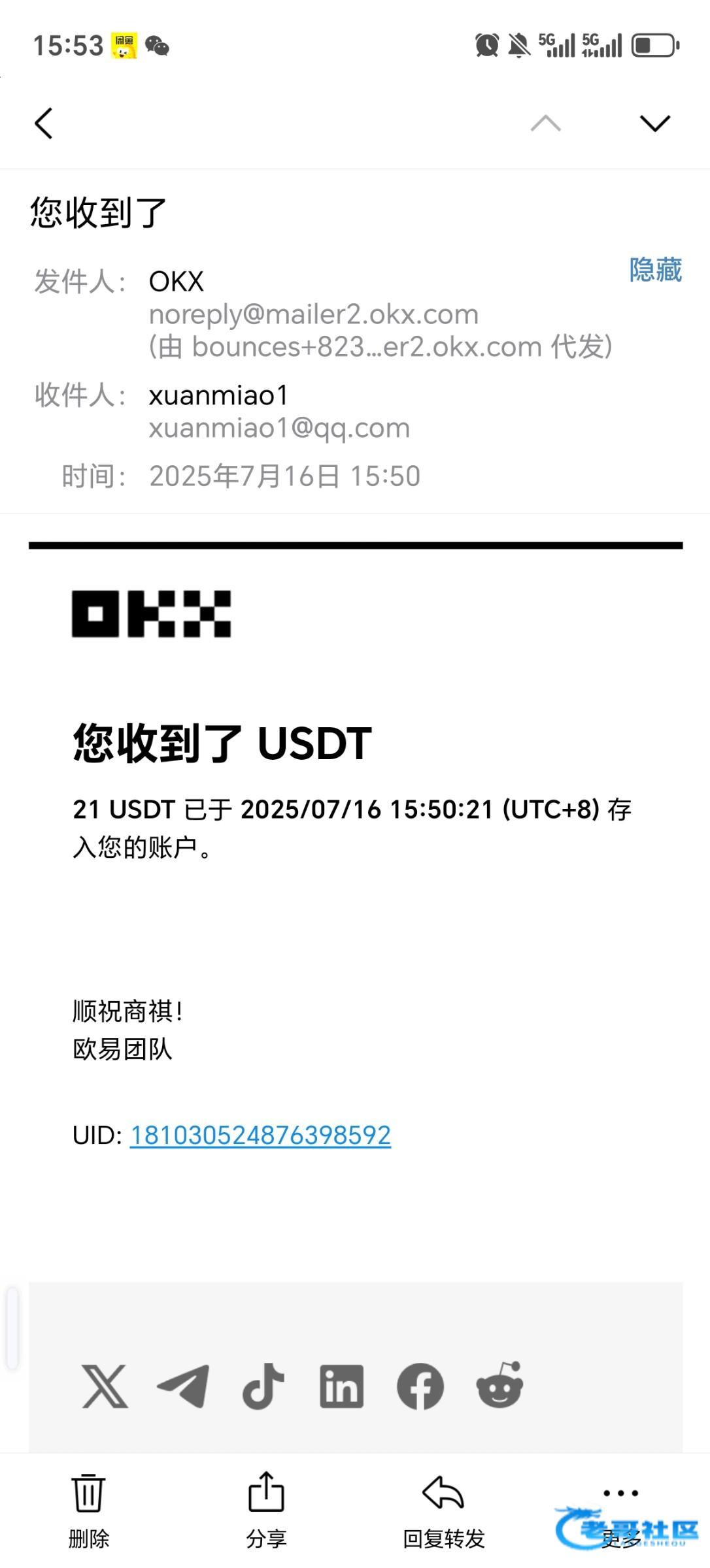Screen dimensions: 710x1568
Task: Tap recipient address xuanmiao1@qq.com
Action: pyautogui.click(x=279, y=428)
